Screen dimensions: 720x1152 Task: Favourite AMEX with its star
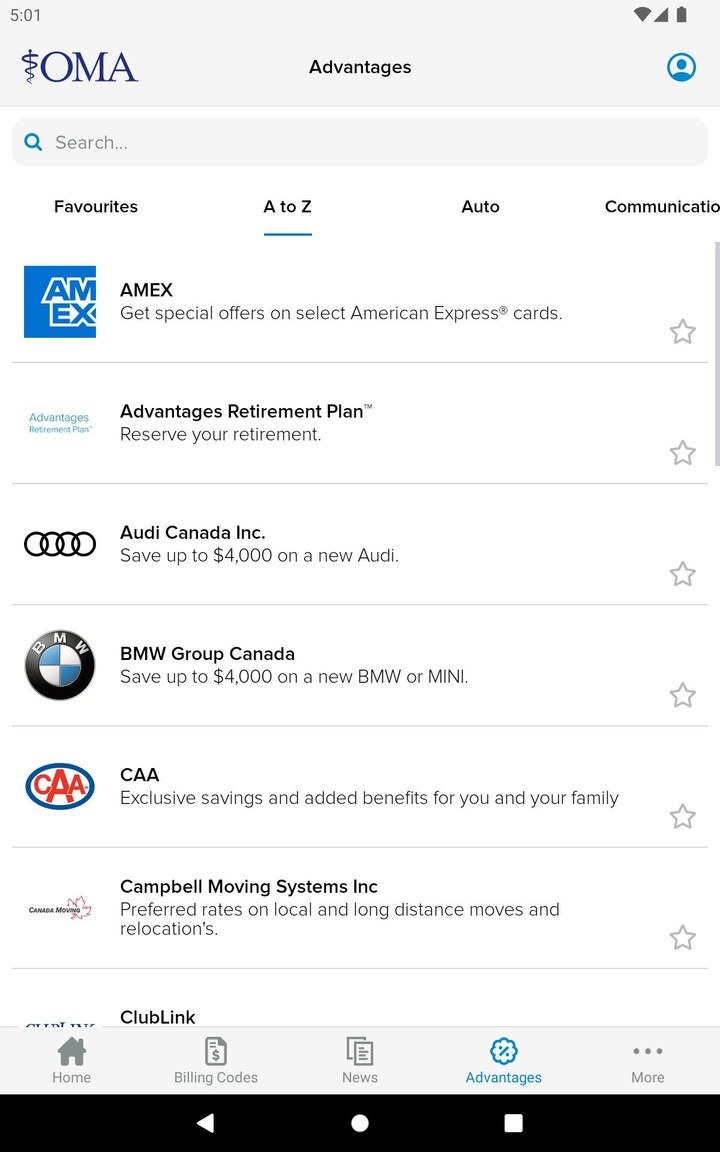point(683,331)
